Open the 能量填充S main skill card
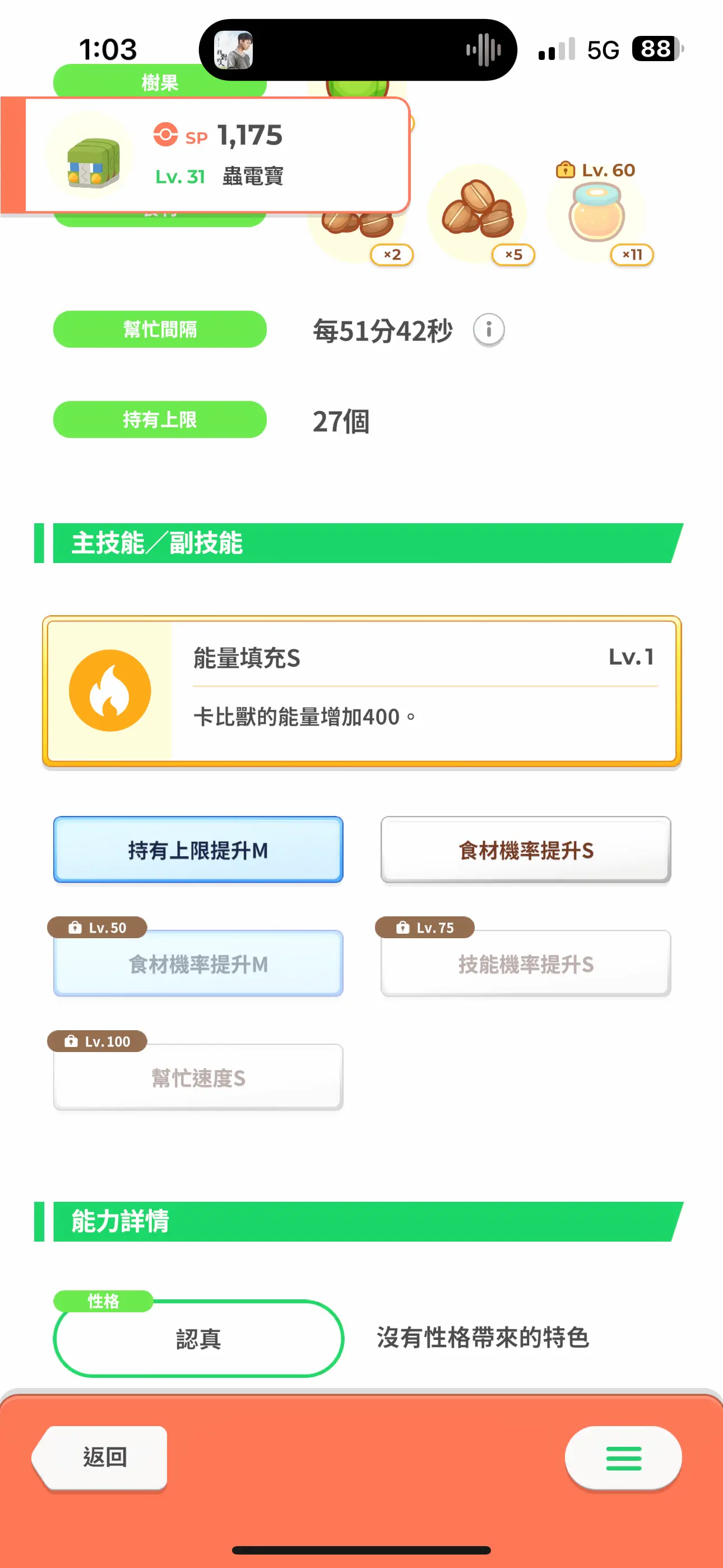Image resolution: width=723 pixels, height=1568 pixels. pos(361,691)
